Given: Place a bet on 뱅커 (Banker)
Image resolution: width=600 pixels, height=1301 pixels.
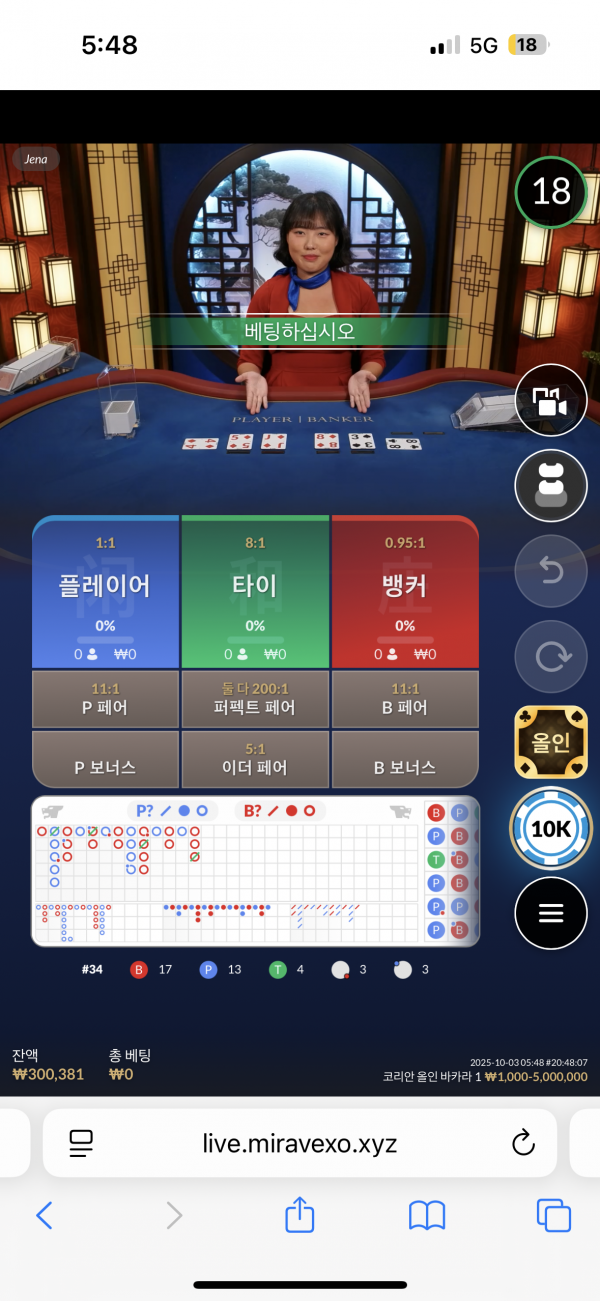Looking at the screenshot, I should click(x=405, y=592).
